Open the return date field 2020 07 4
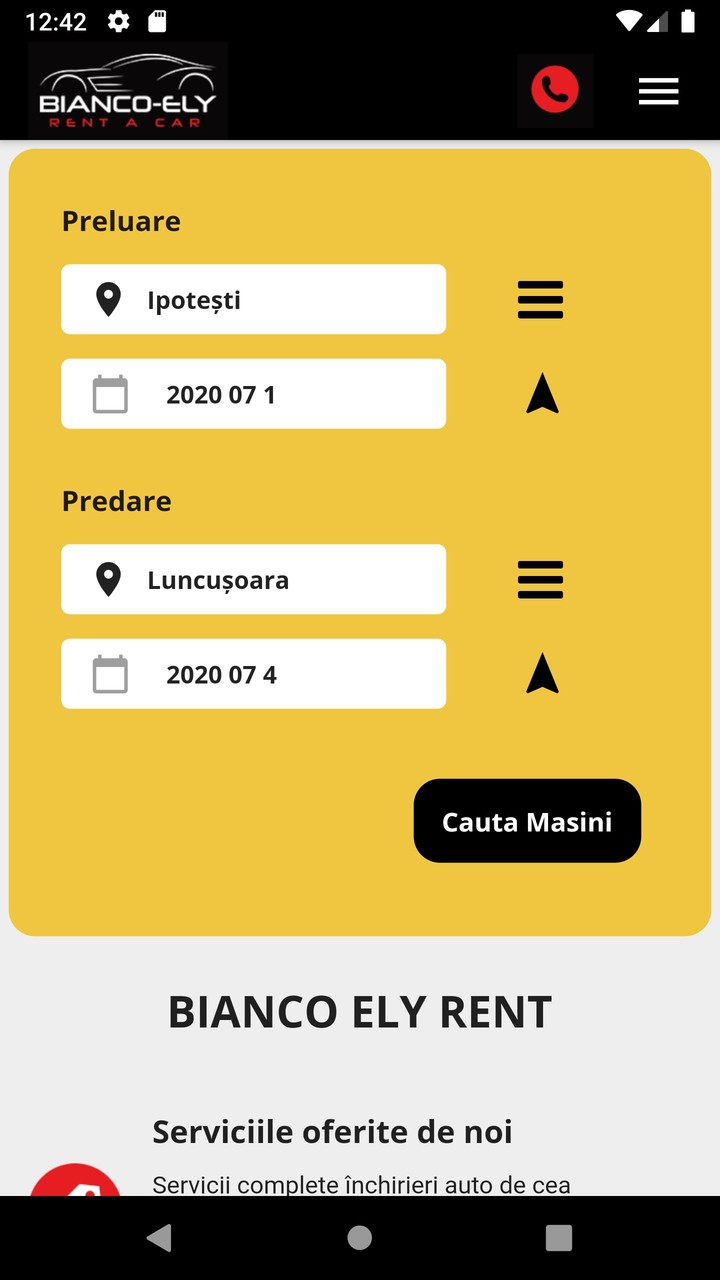 [x=253, y=674]
